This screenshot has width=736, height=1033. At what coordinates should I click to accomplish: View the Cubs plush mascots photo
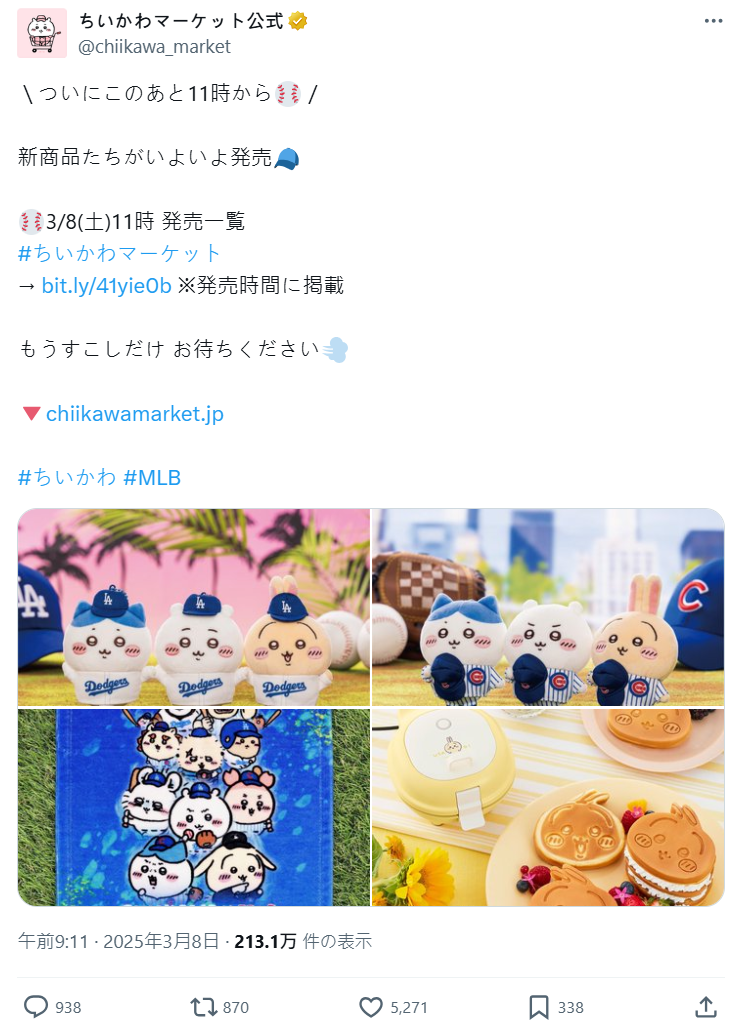tap(547, 607)
